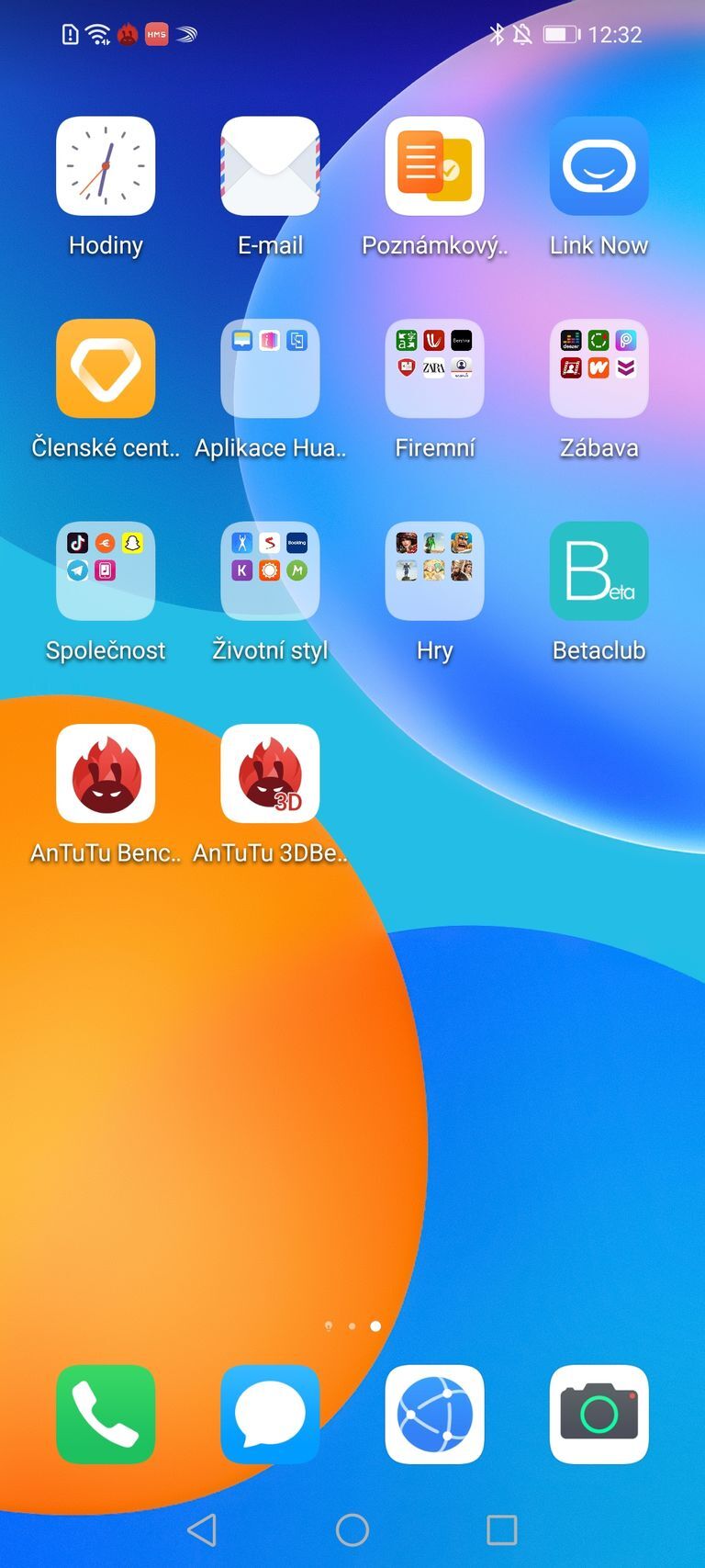Image resolution: width=705 pixels, height=1568 pixels.
Task: Launch the Betaclub app
Action: point(599,570)
